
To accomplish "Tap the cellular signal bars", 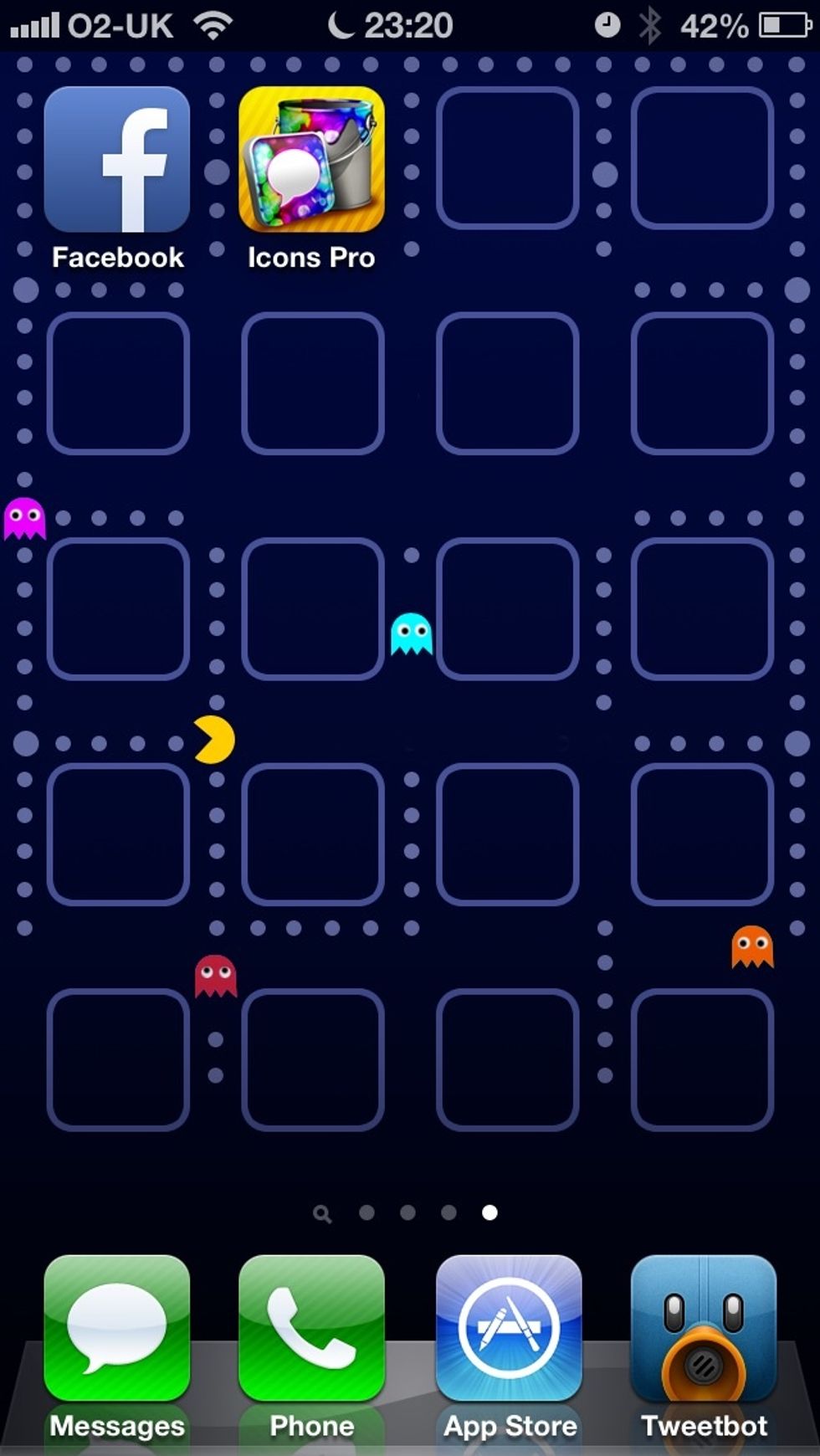I will click(33, 23).
